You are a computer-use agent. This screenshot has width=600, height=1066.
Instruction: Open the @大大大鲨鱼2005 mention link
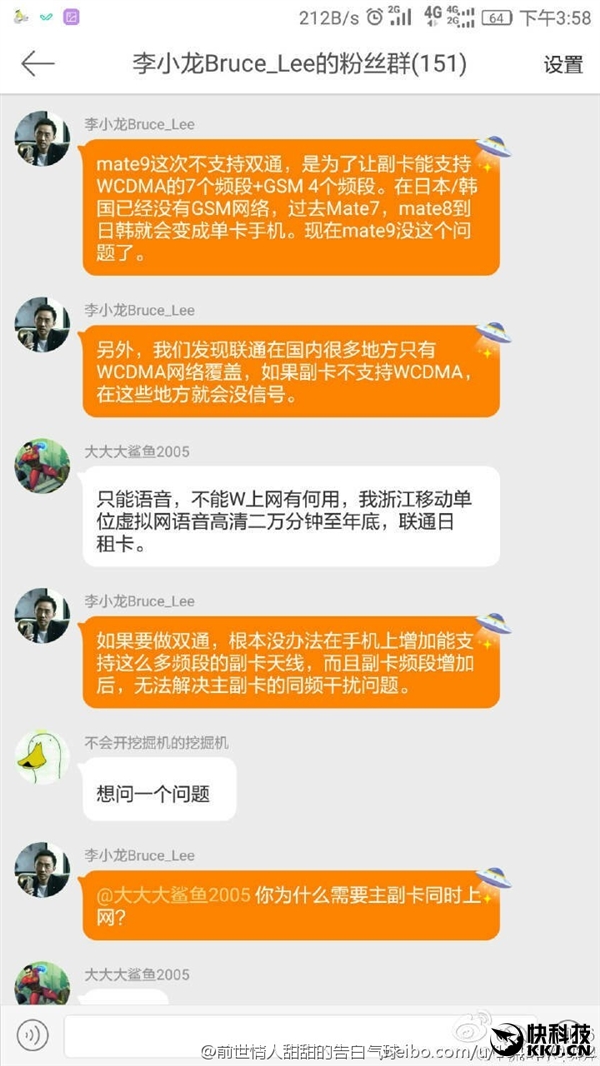[173, 894]
